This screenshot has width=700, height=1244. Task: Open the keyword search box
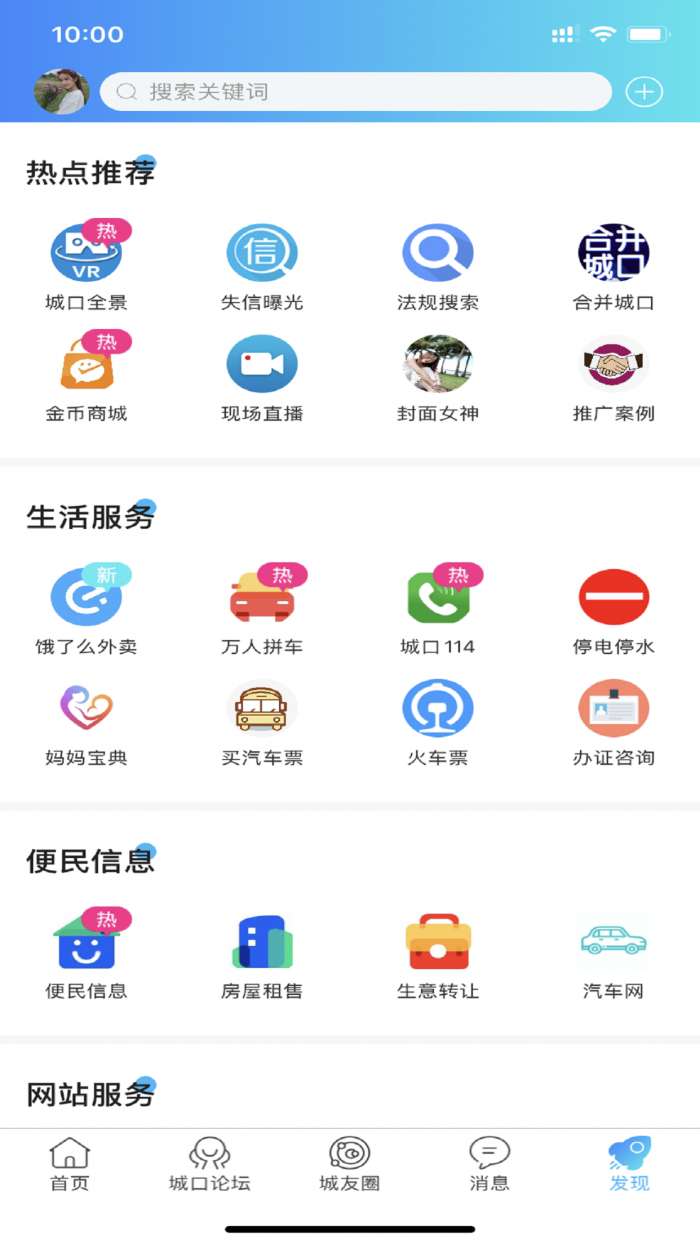click(355, 92)
